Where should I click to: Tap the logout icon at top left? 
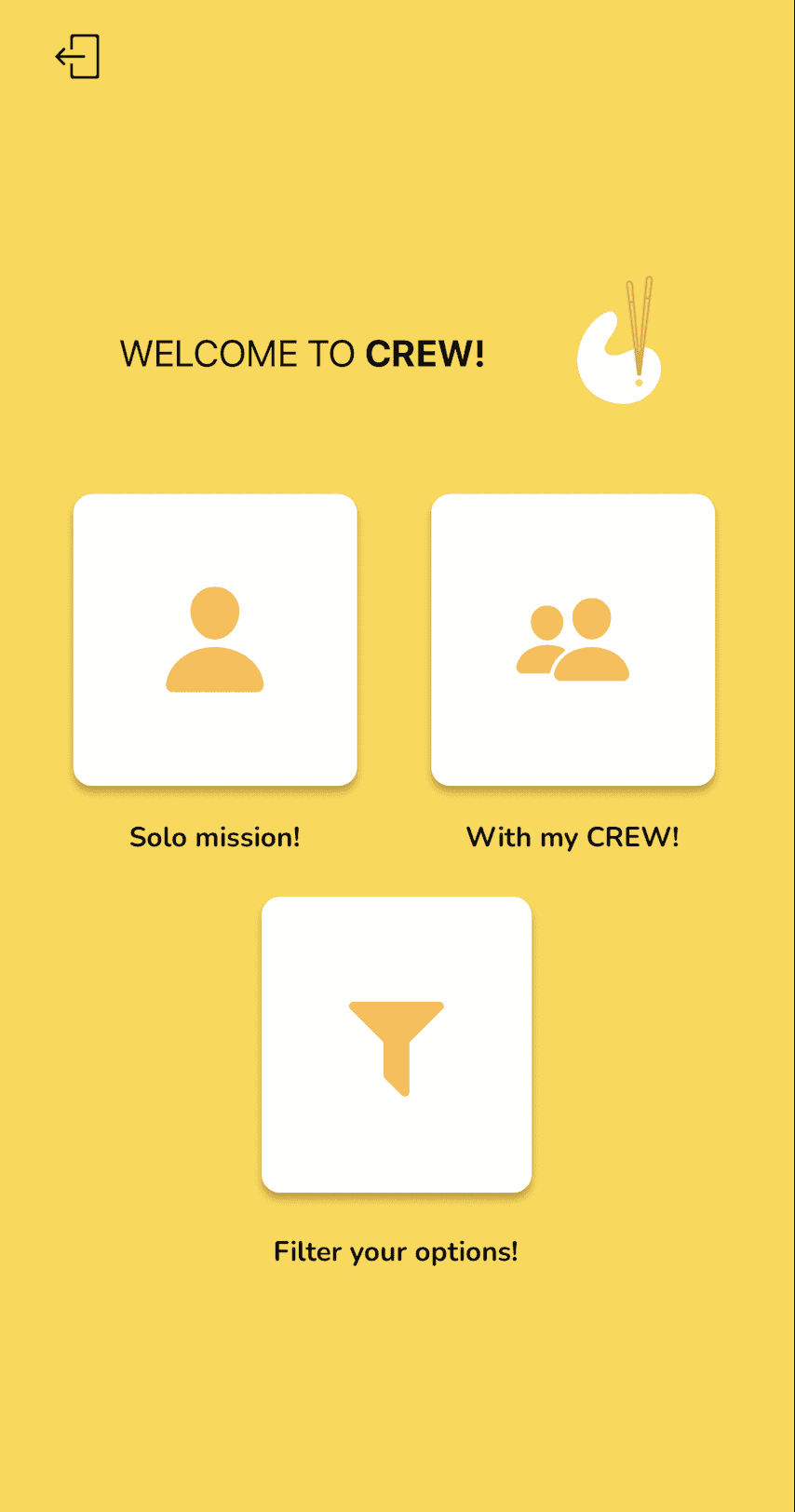pyautogui.click(x=77, y=57)
